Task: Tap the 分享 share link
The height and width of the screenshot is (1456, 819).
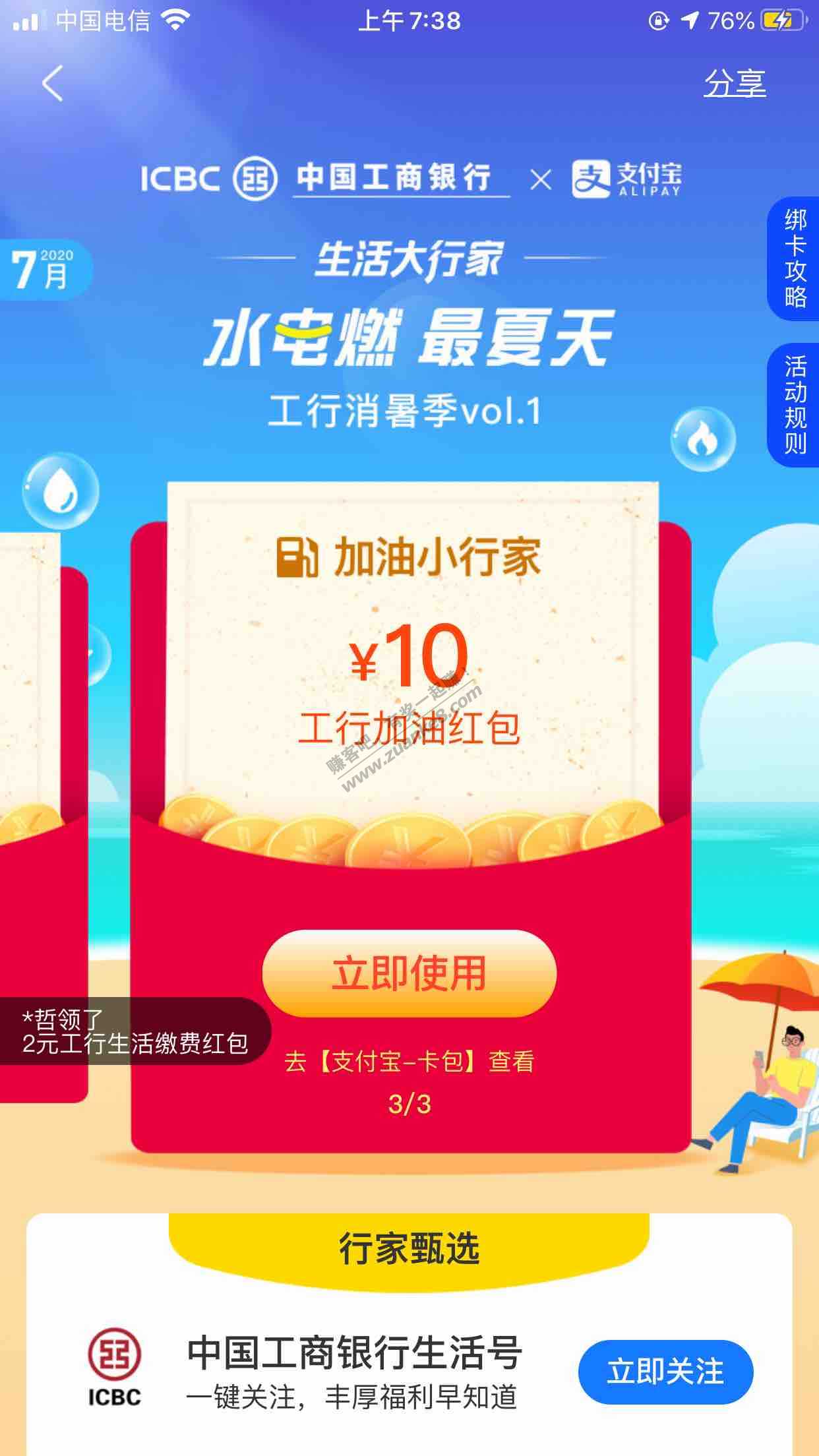Action: click(x=735, y=84)
